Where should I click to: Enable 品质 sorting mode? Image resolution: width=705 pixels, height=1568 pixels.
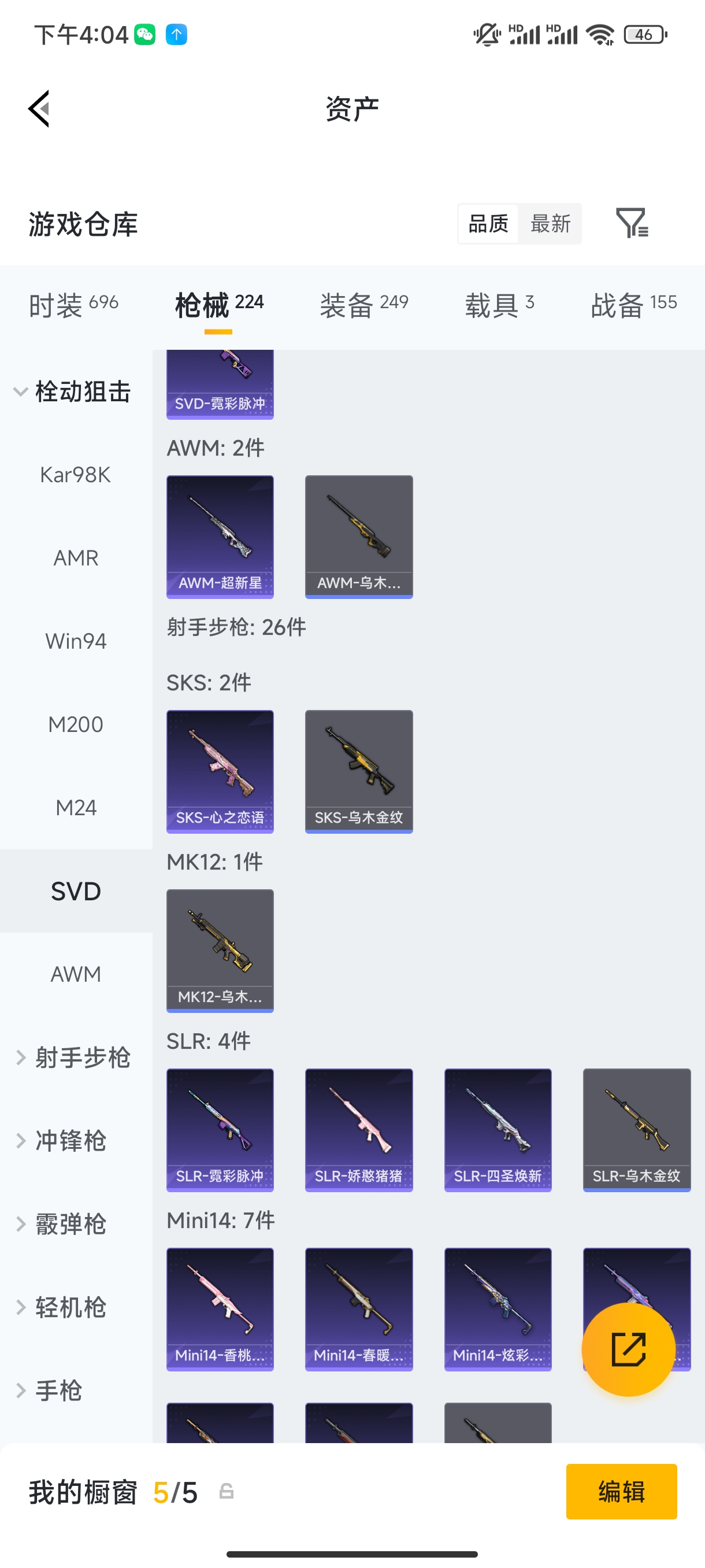tap(488, 223)
